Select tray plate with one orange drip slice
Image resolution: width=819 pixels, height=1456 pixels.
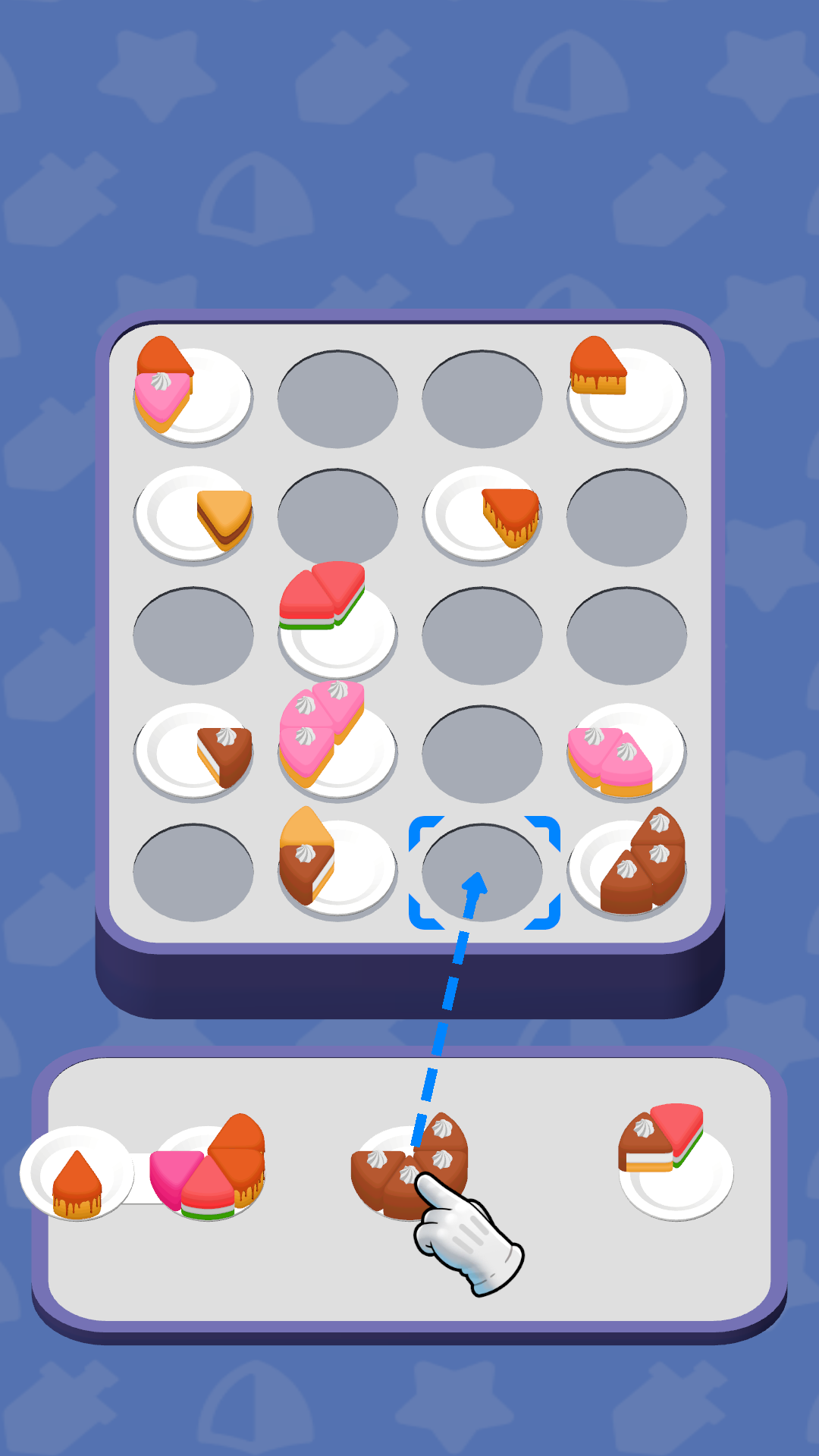tap(77, 1174)
